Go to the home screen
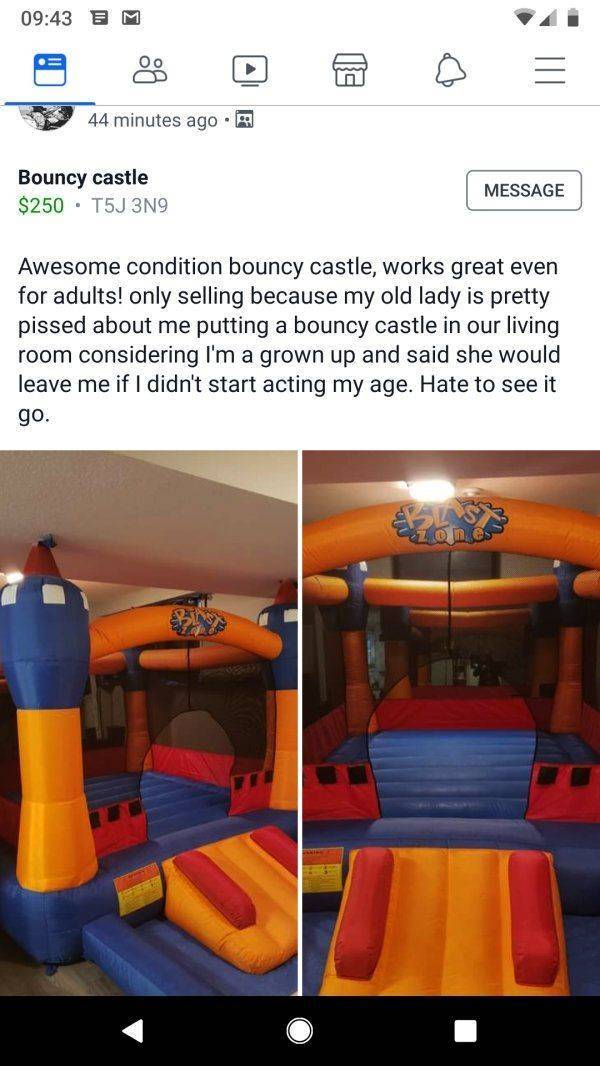The width and height of the screenshot is (600, 1066). coord(299,1030)
